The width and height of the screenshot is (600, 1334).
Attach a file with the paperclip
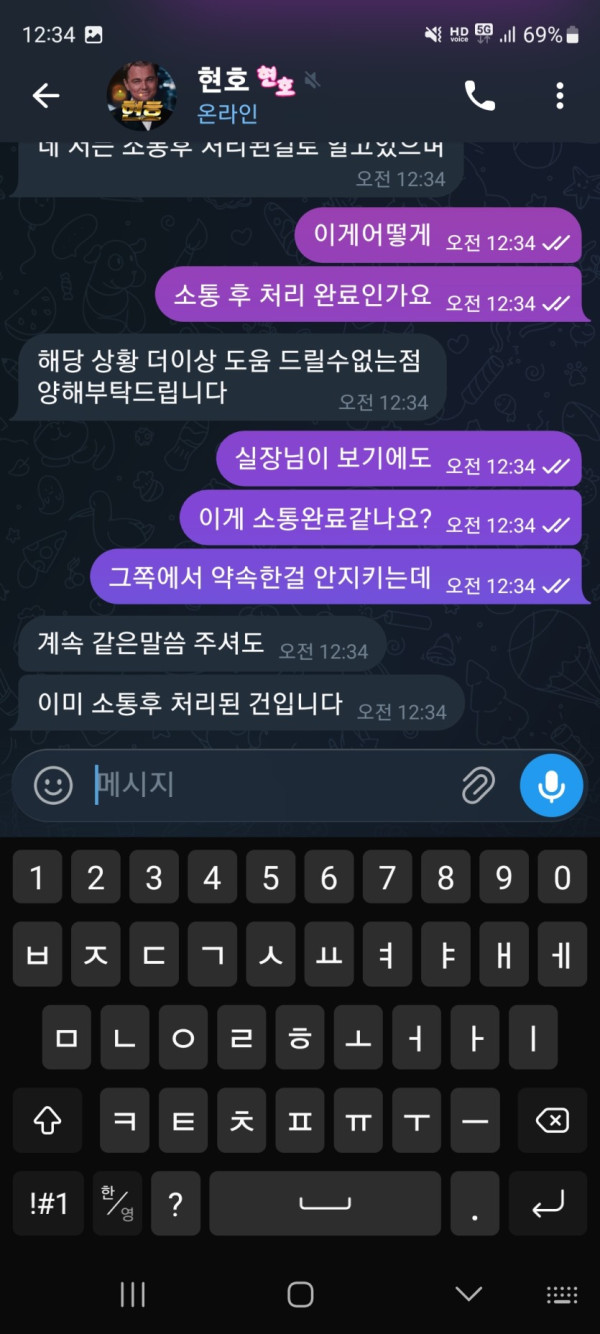478,786
